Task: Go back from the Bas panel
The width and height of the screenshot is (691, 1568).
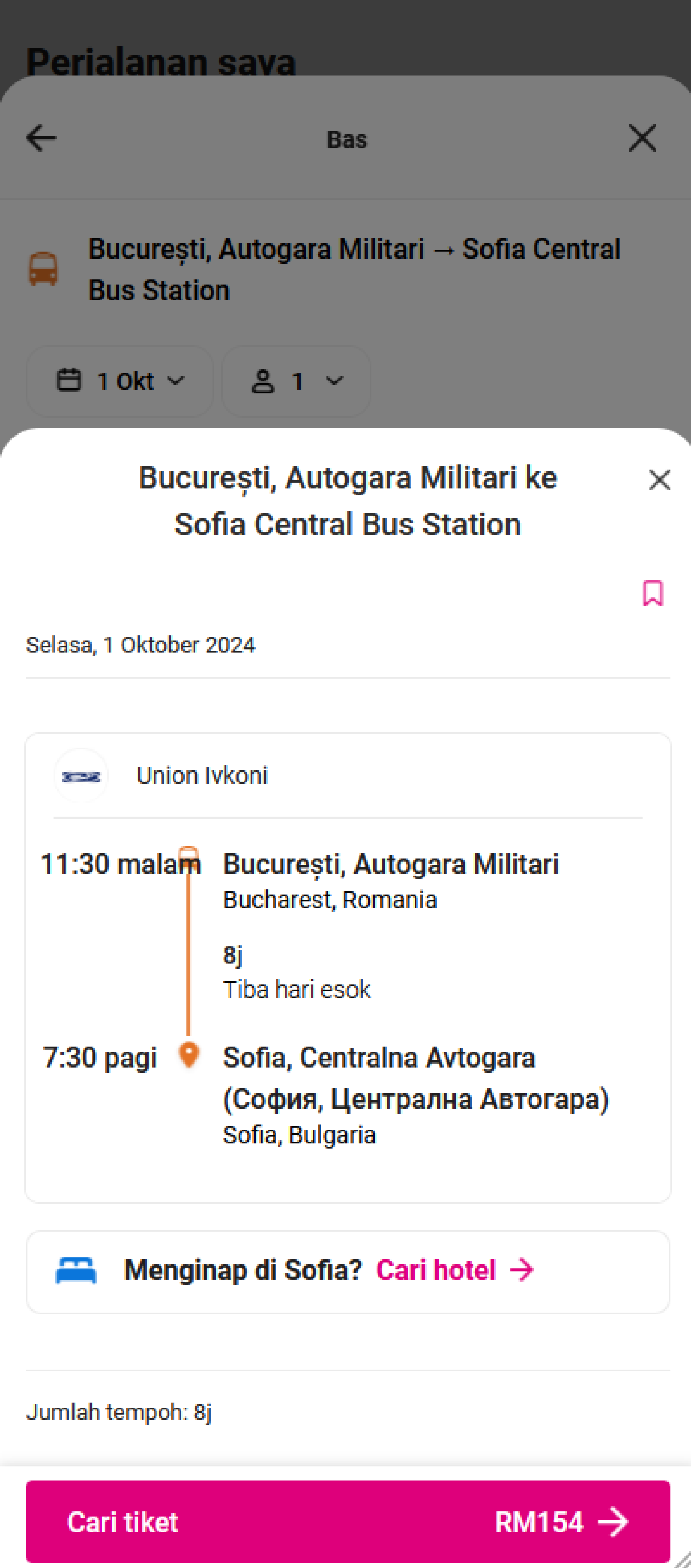Action: (41, 137)
